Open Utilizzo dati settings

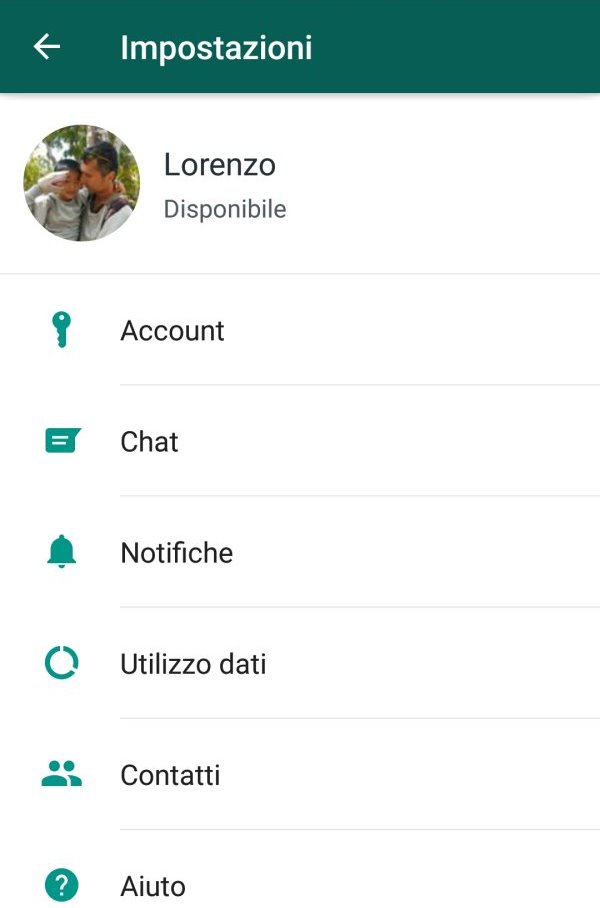193,664
